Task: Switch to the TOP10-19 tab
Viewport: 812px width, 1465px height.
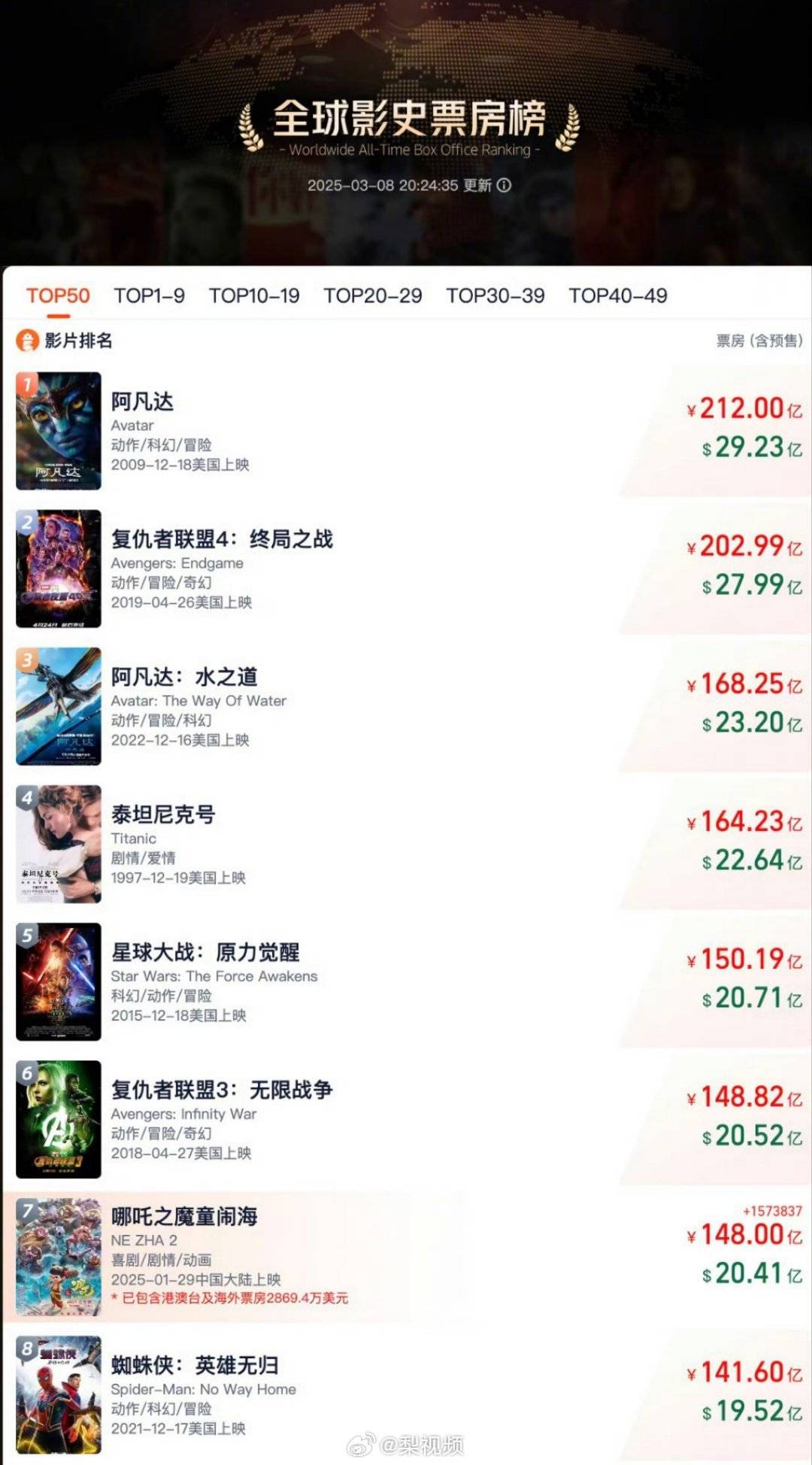Action: click(254, 296)
